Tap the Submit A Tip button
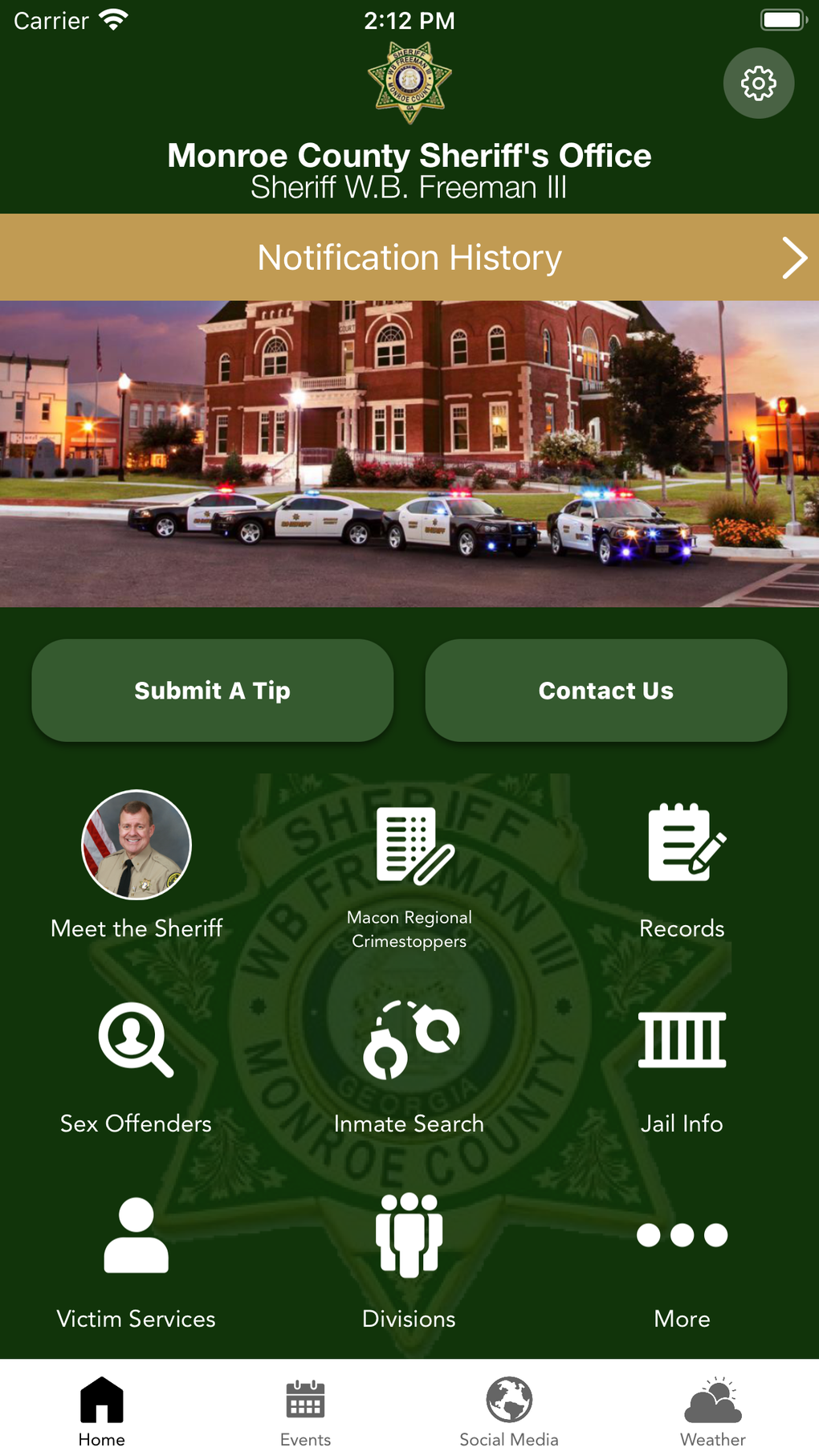819x1456 pixels. point(213,691)
